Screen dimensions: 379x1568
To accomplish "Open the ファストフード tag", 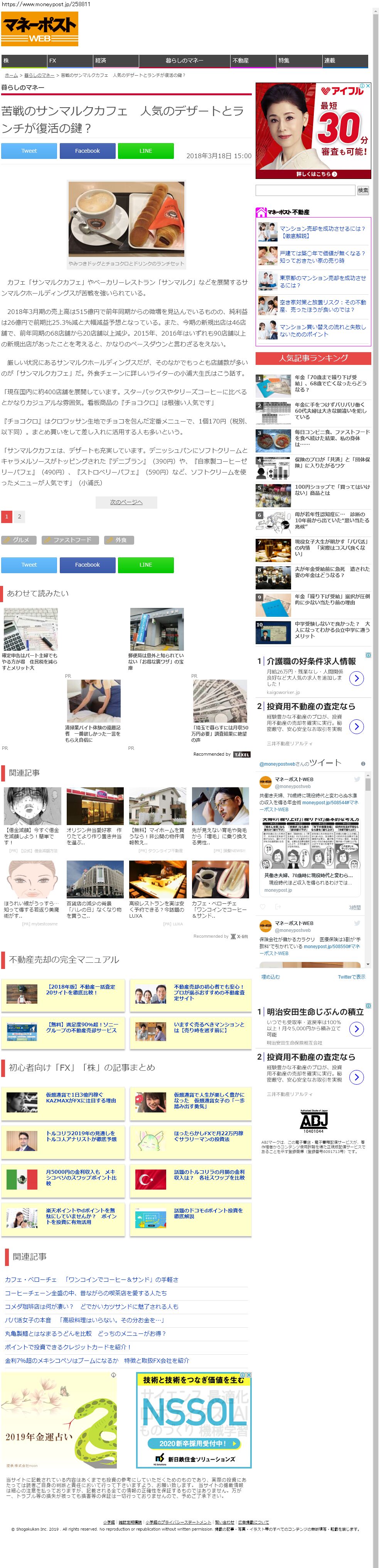I will (72, 540).
